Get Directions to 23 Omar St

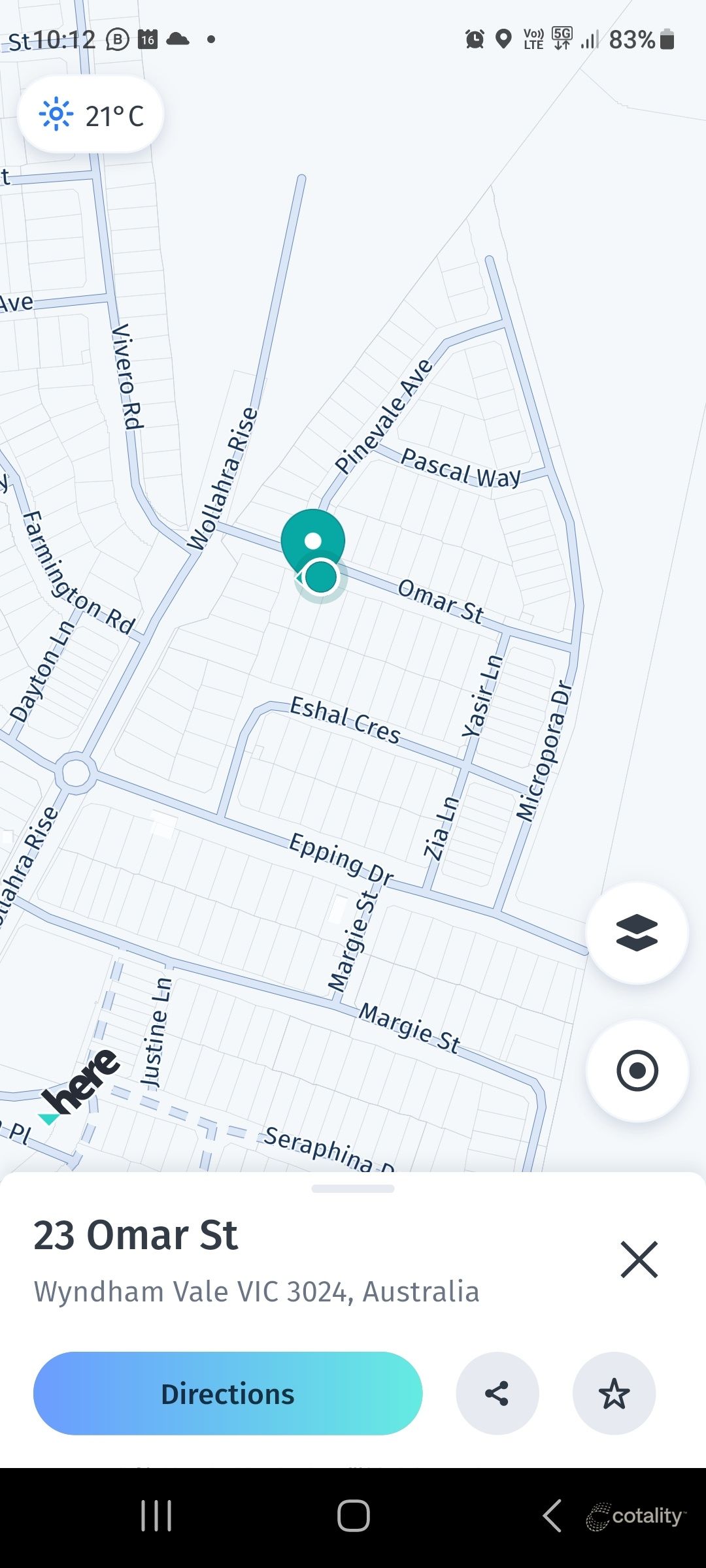[x=227, y=1393]
